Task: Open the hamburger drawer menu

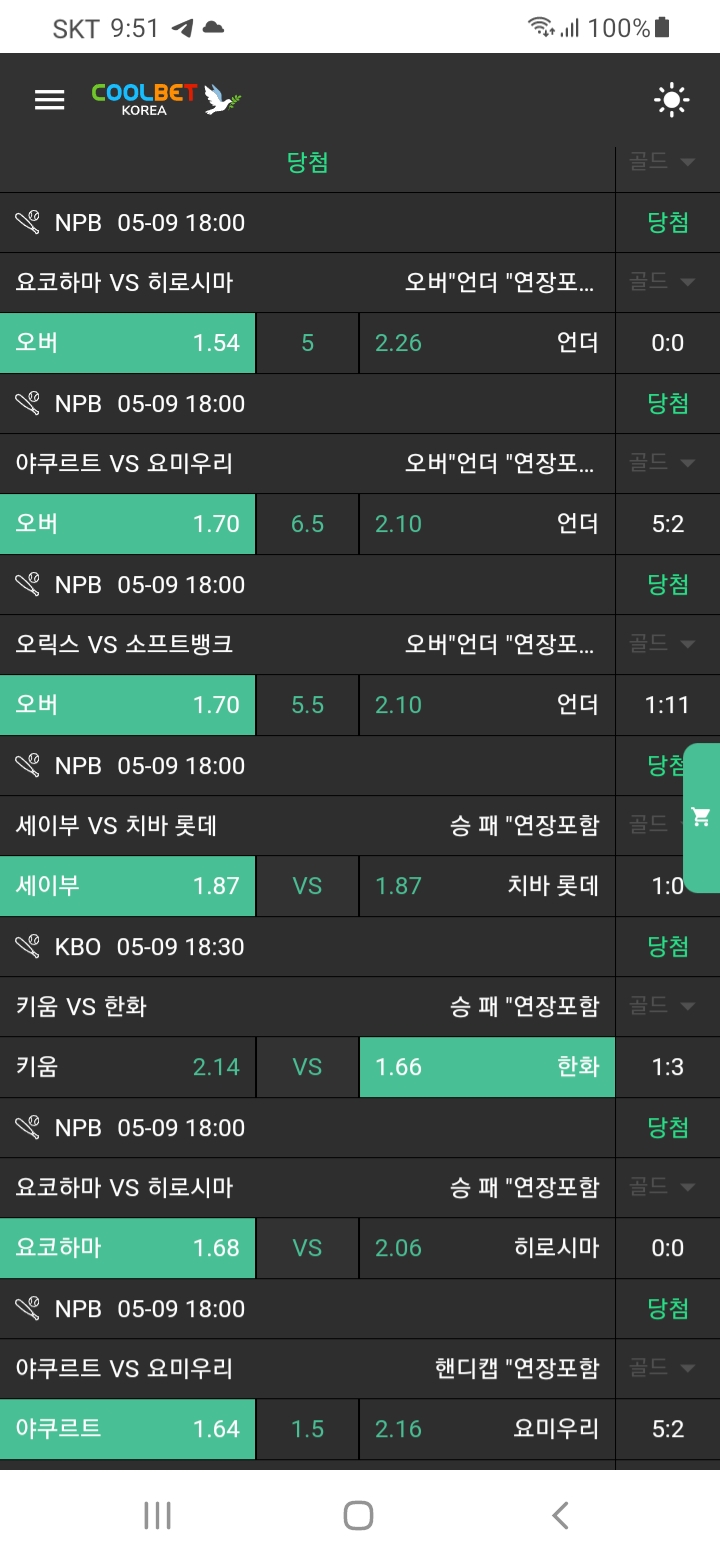Action: coord(49,99)
